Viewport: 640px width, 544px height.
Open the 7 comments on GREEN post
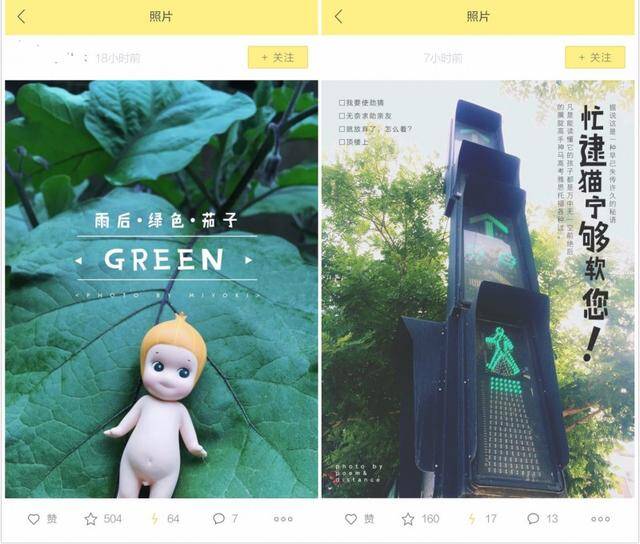pos(225,519)
